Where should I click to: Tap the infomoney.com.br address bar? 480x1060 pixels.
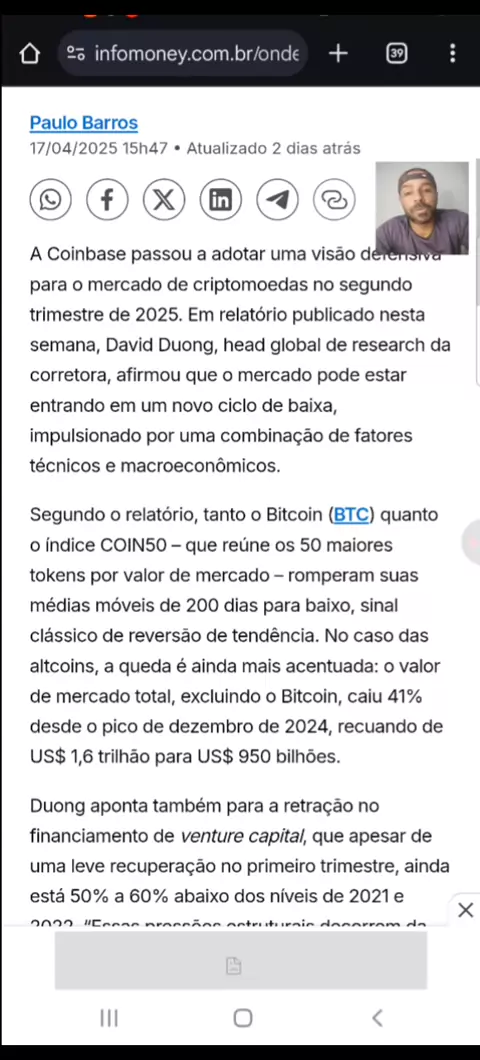point(183,53)
